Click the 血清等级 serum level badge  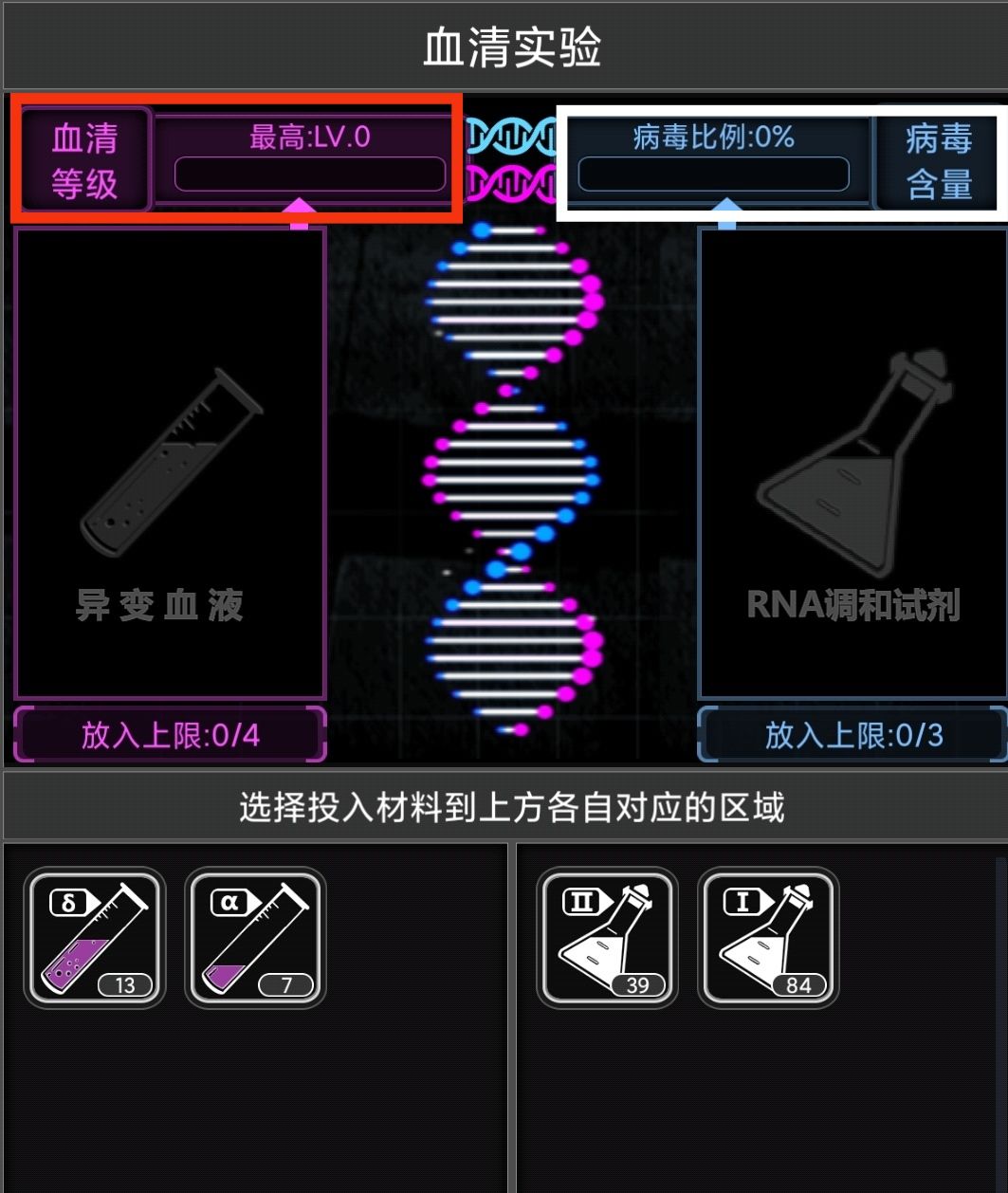click(x=85, y=159)
